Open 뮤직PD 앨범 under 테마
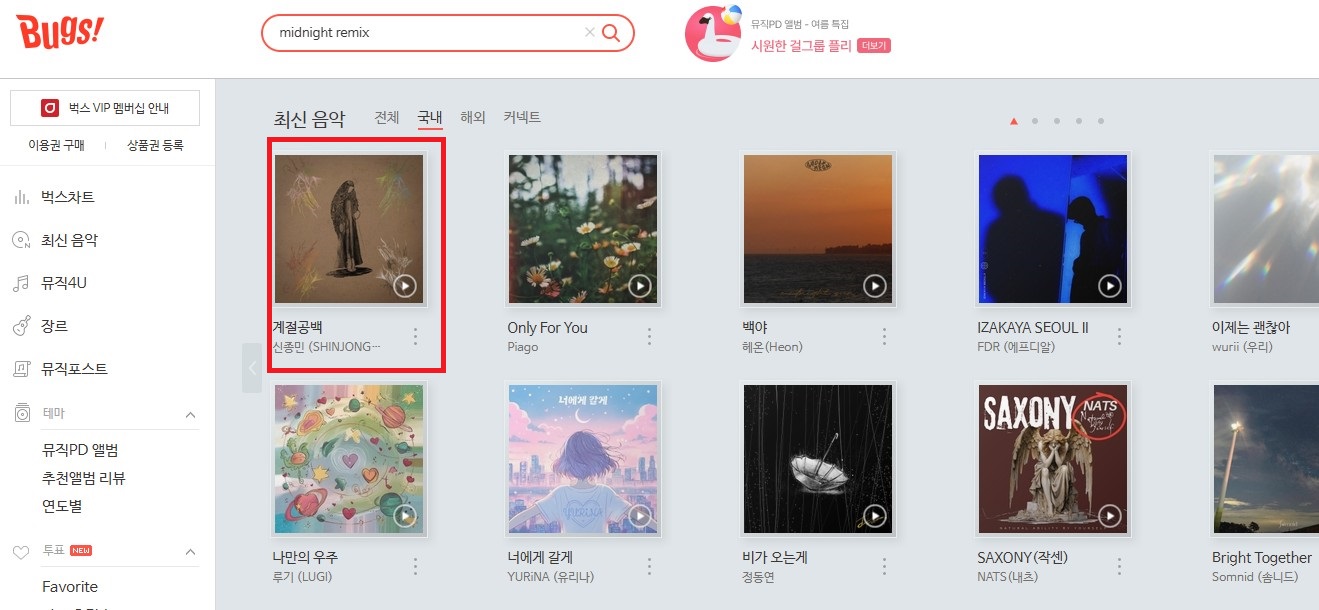 tap(80, 450)
